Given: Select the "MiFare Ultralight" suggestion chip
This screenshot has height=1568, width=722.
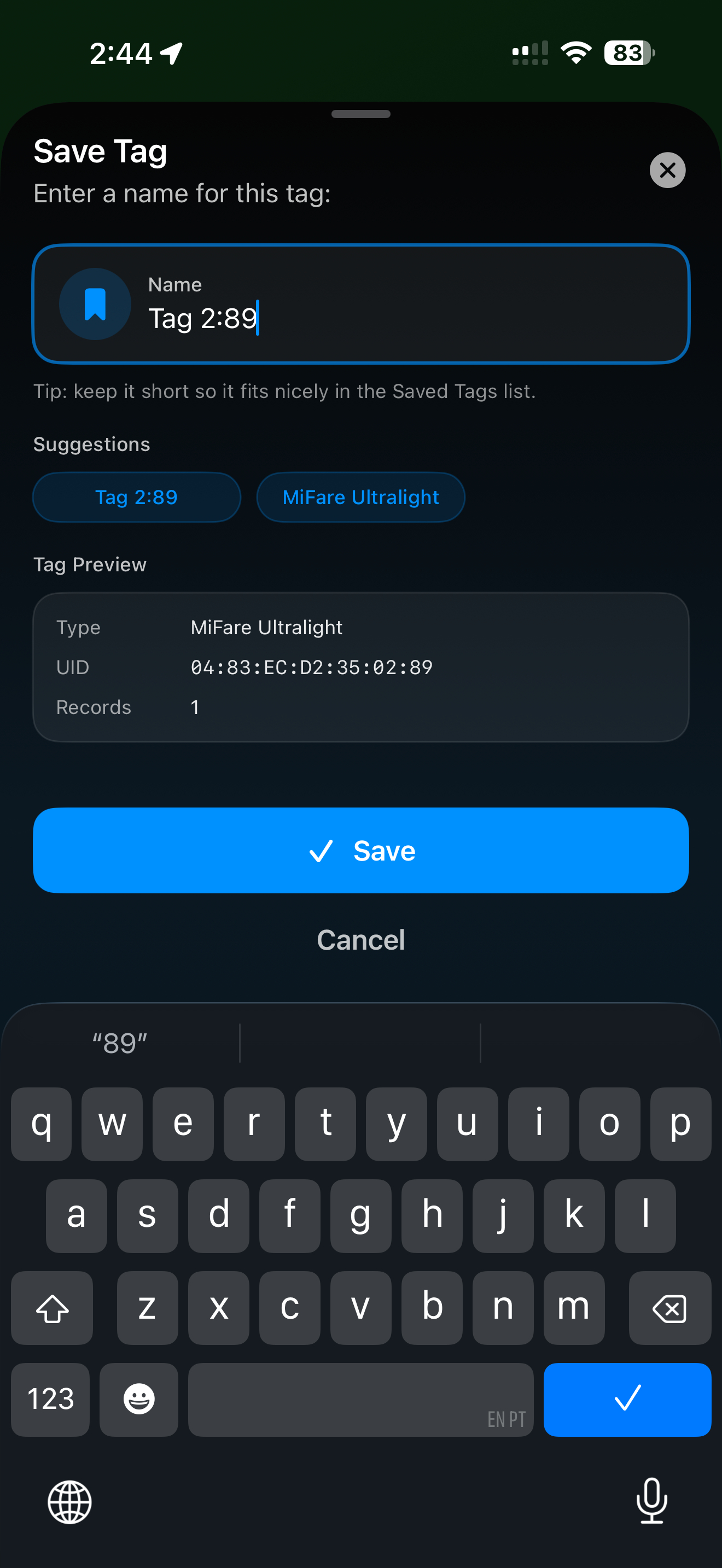Looking at the screenshot, I should point(360,496).
